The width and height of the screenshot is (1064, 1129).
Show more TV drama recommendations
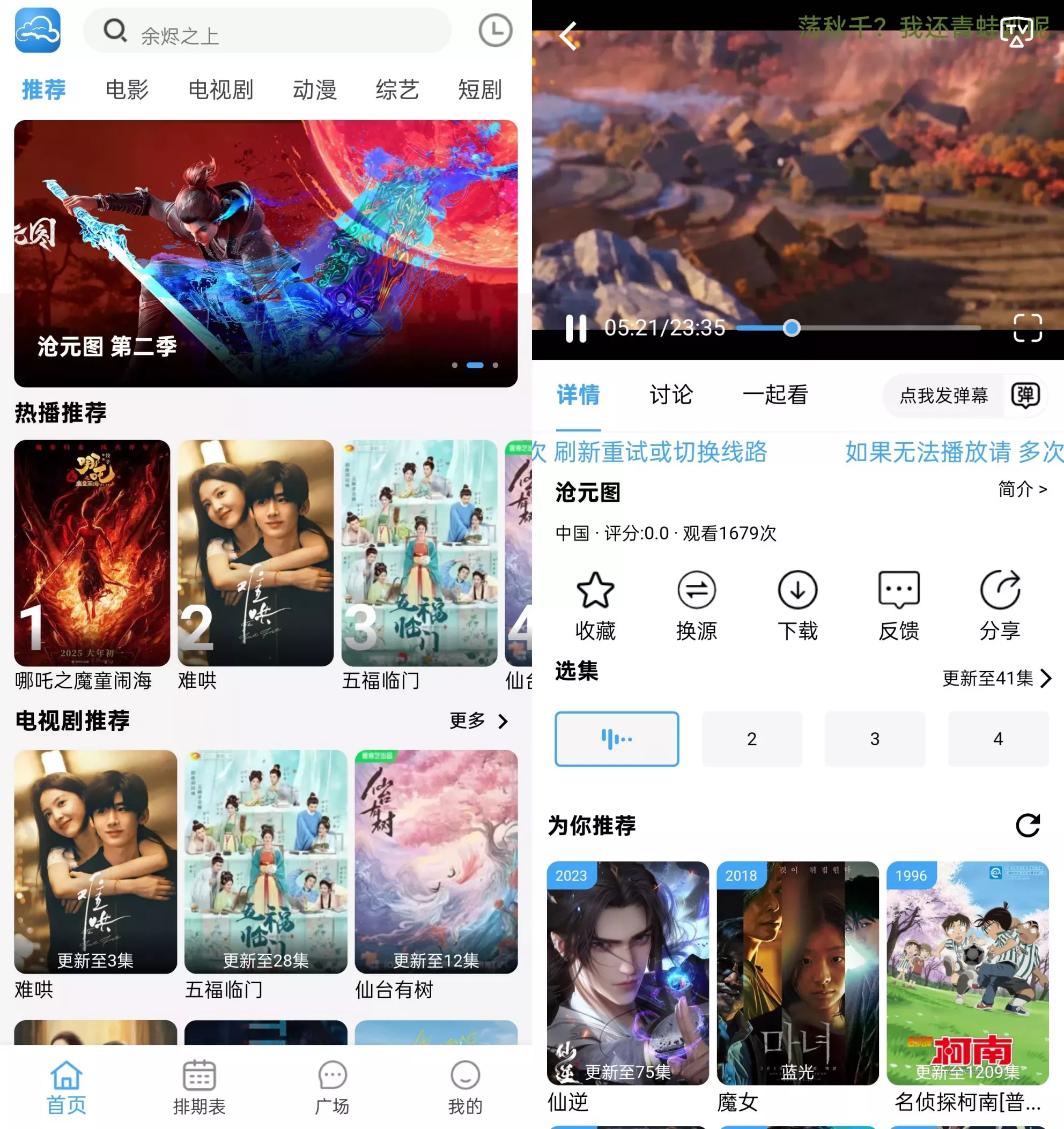[478, 721]
